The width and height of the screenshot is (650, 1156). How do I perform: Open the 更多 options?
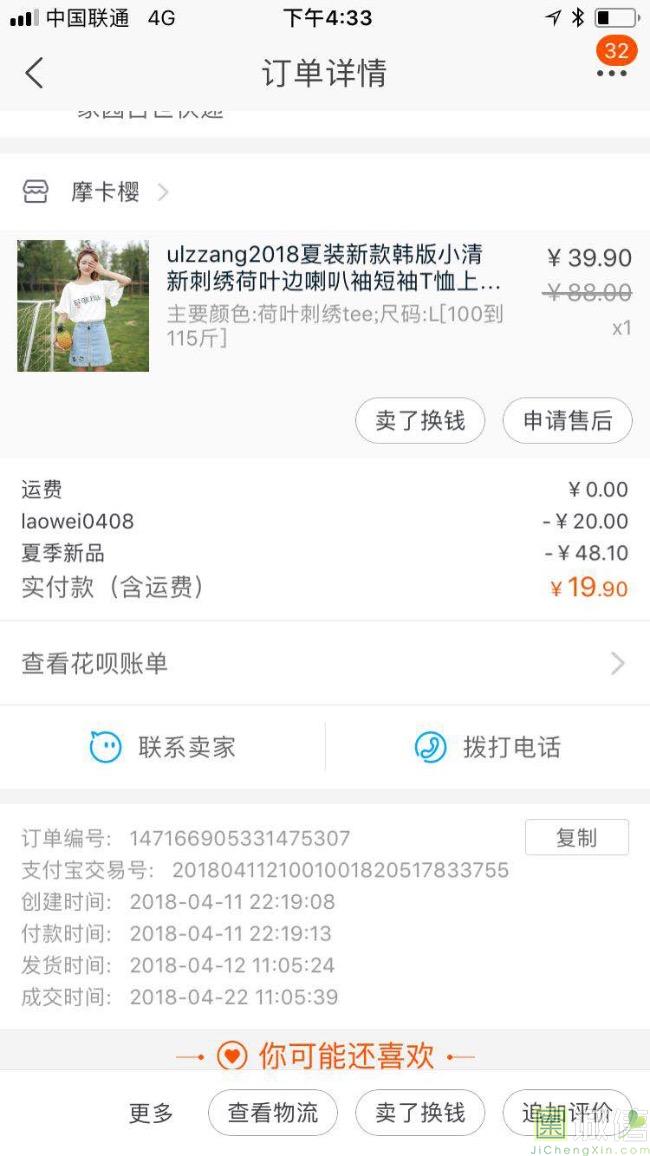(151, 1113)
